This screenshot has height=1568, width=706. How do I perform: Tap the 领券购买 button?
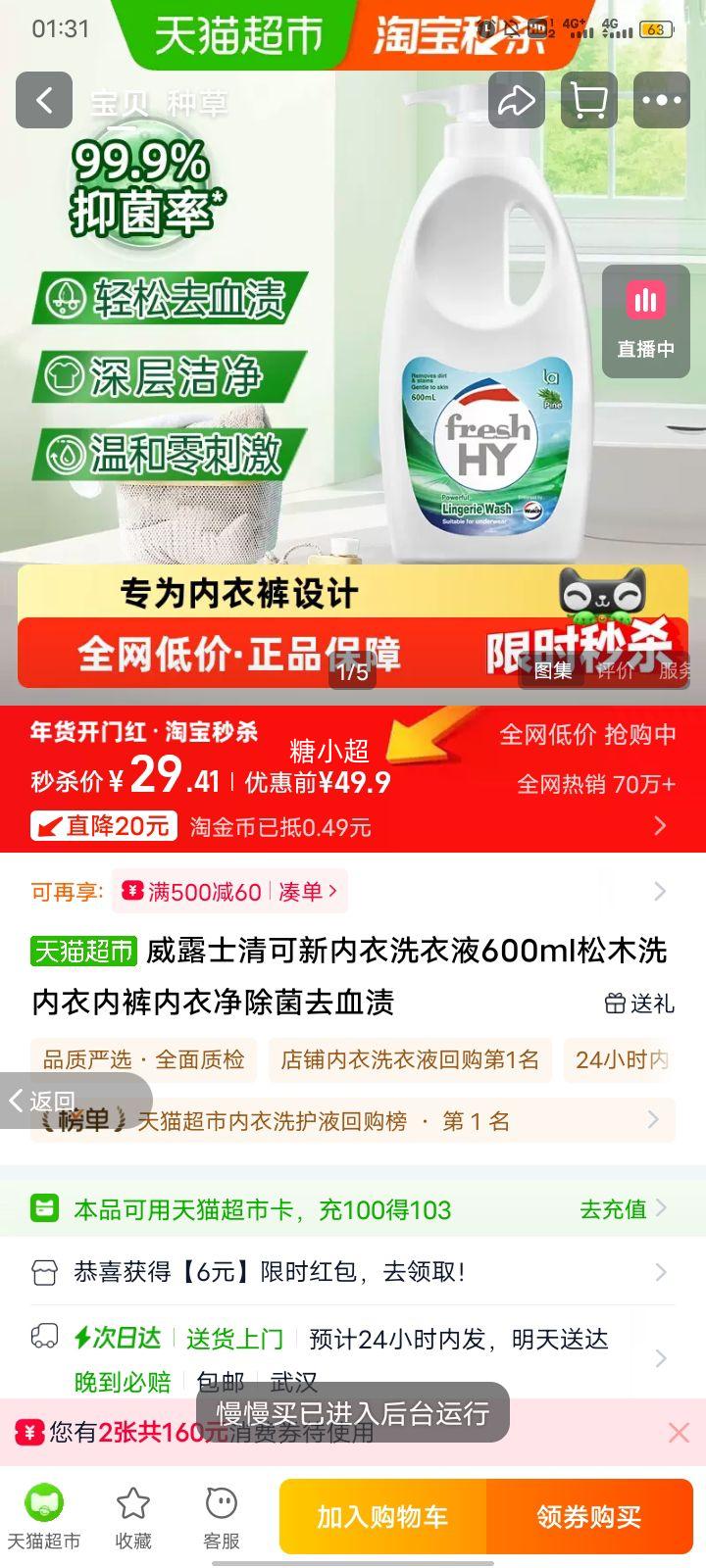pos(591,1516)
